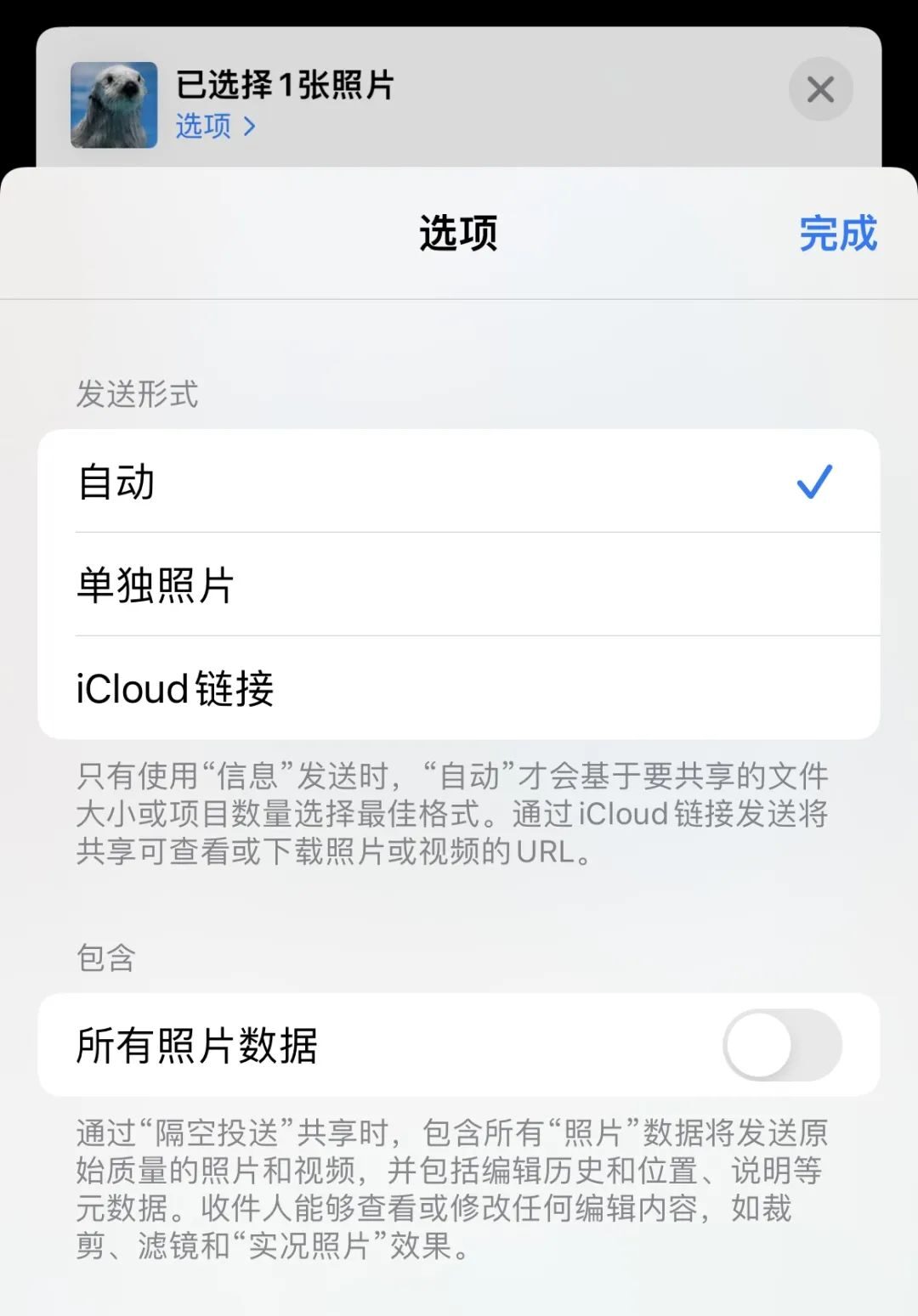The width and height of the screenshot is (918, 1316).
Task: Close the share sheet with the X icon
Action: point(819,89)
